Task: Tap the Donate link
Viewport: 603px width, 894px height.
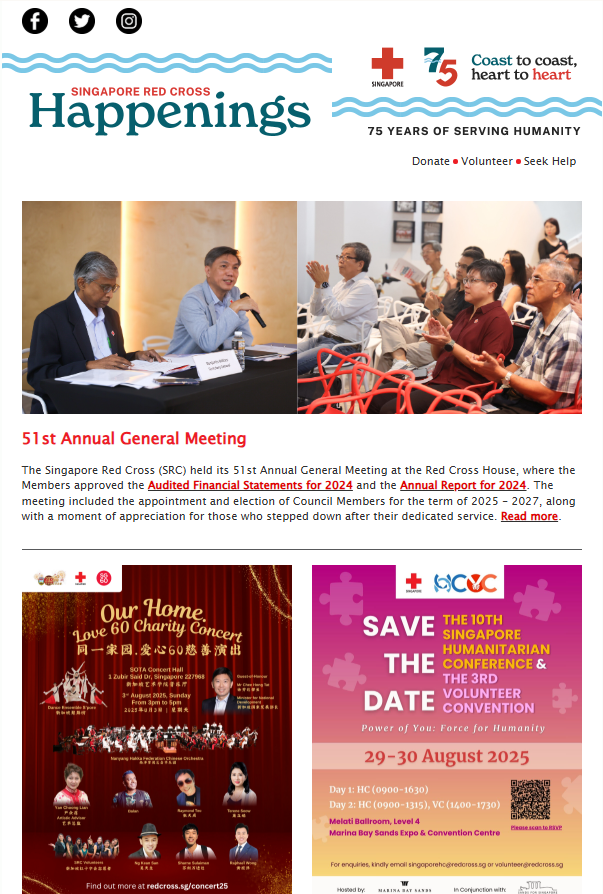Action: pyautogui.click(x=430, y=161)
